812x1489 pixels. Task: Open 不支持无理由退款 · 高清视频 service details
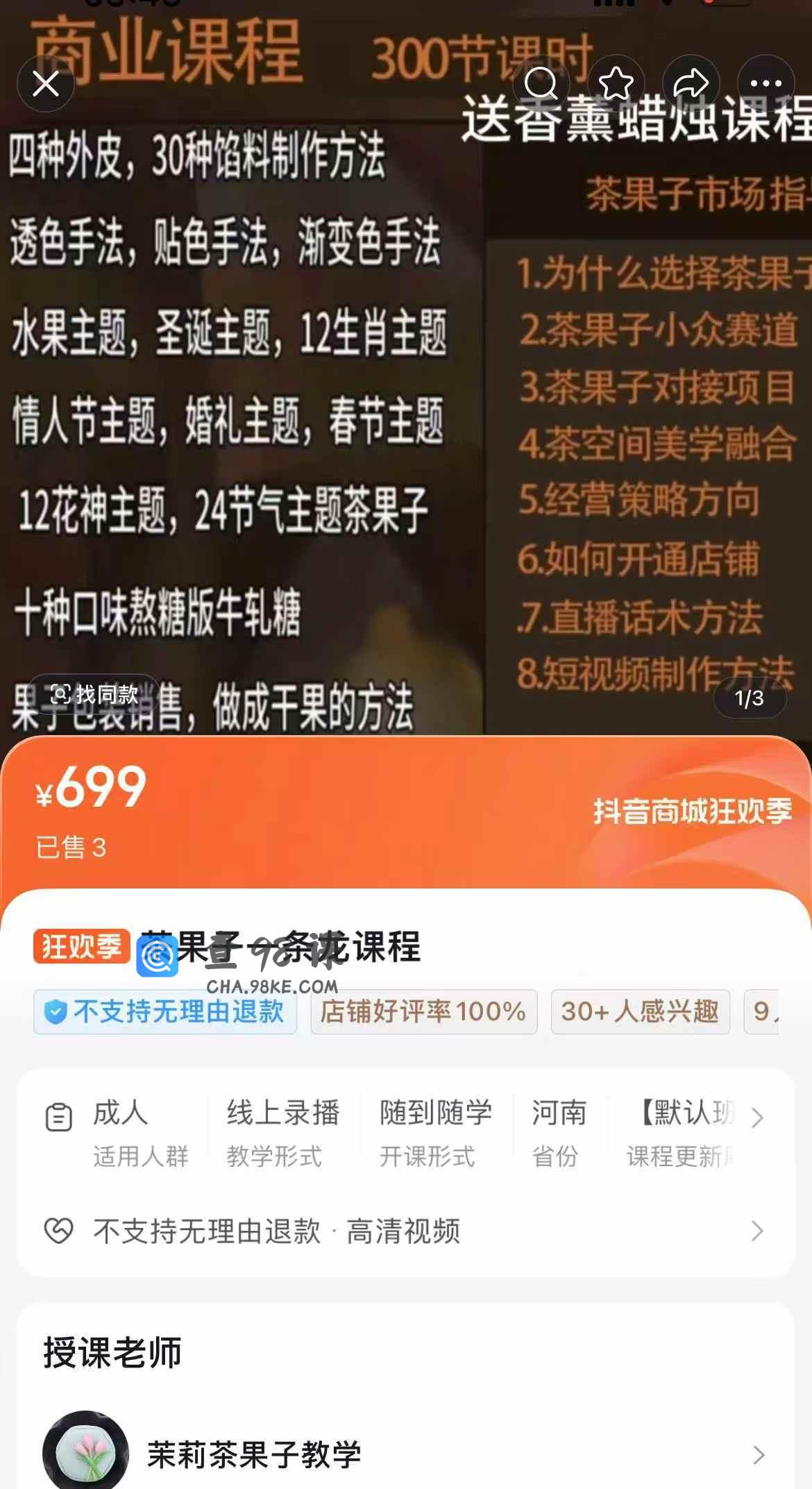406,1231
